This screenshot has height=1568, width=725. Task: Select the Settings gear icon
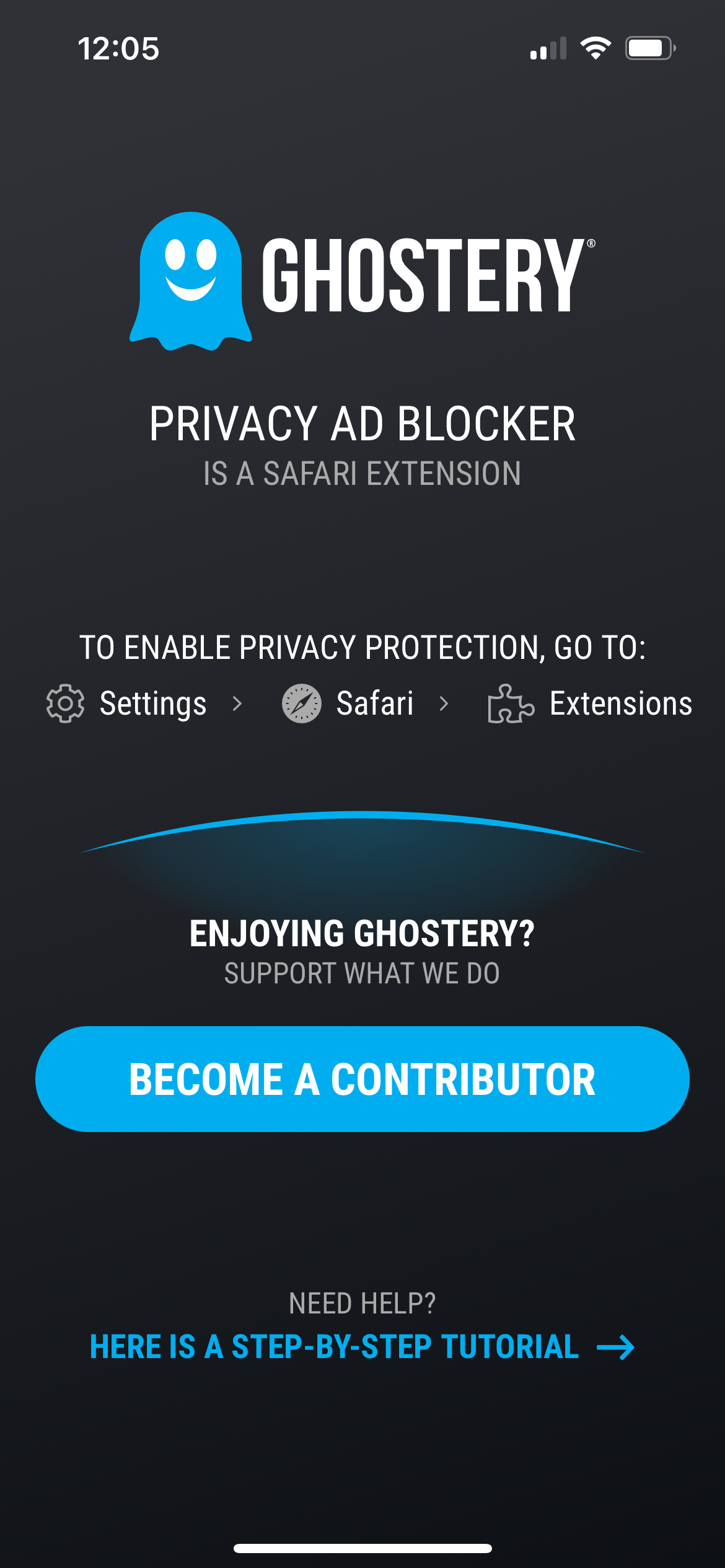pos(64,703)
